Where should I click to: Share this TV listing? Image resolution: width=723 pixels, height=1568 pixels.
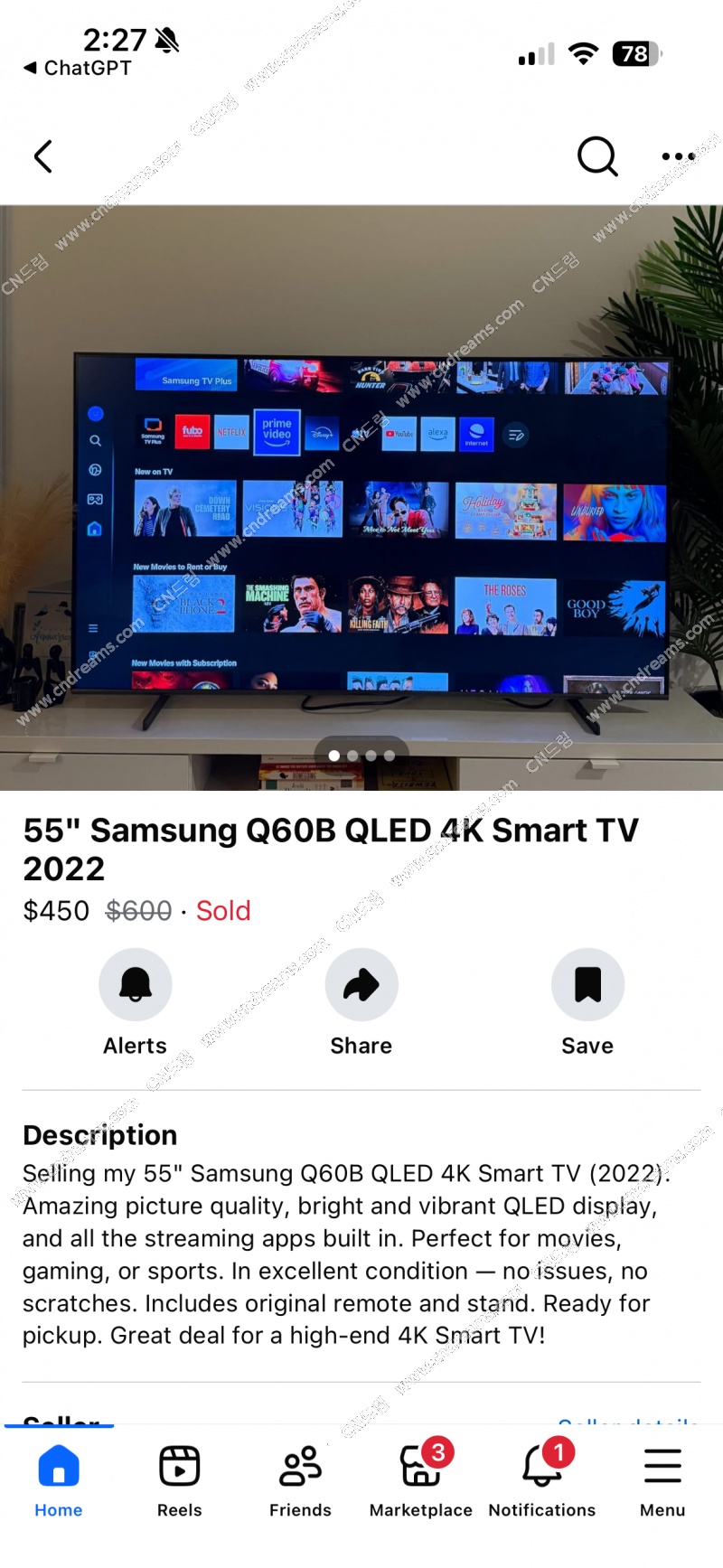click(x=361, y=985)
